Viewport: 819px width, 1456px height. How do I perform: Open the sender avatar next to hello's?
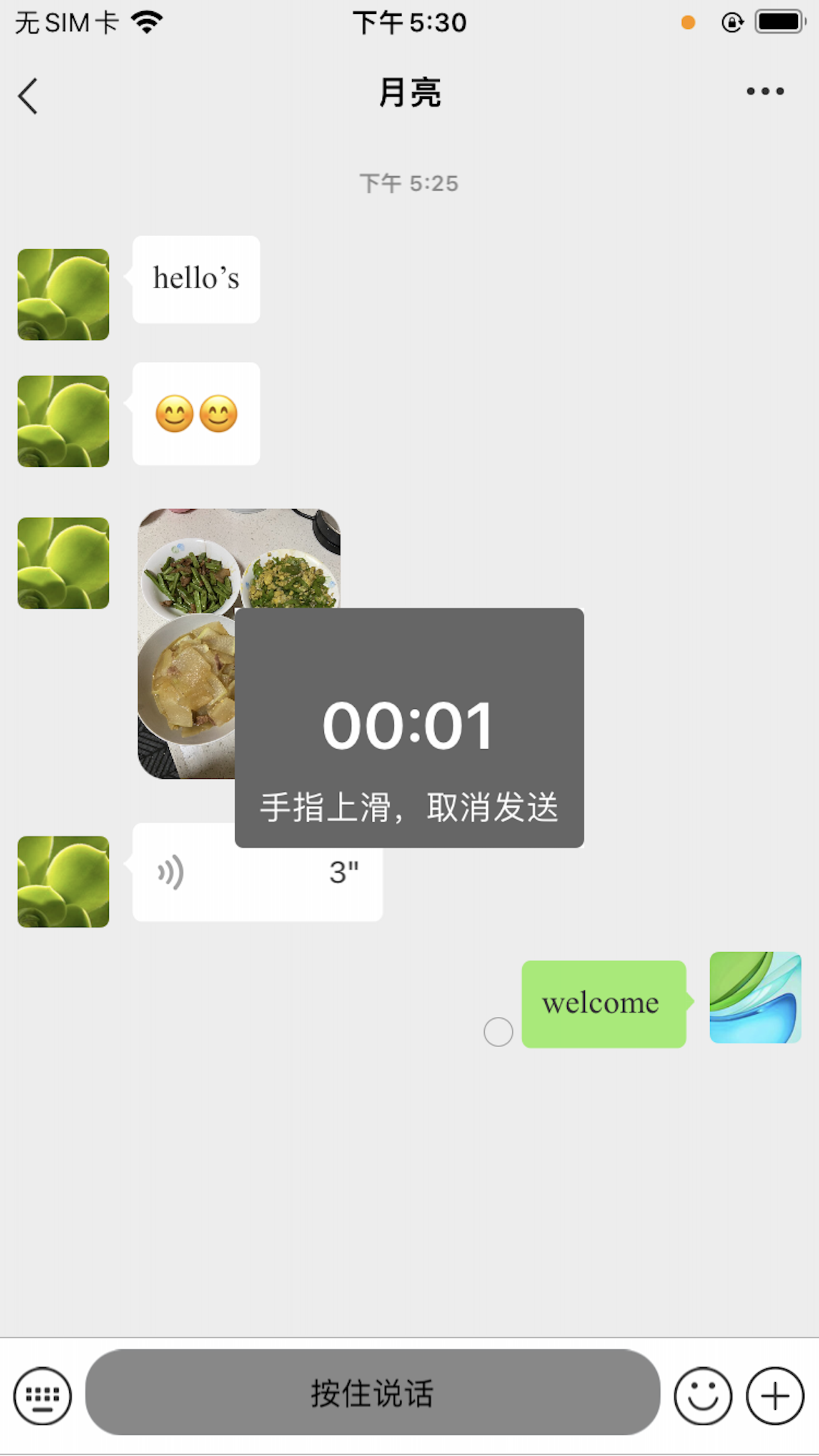click(x=63, y=294)
